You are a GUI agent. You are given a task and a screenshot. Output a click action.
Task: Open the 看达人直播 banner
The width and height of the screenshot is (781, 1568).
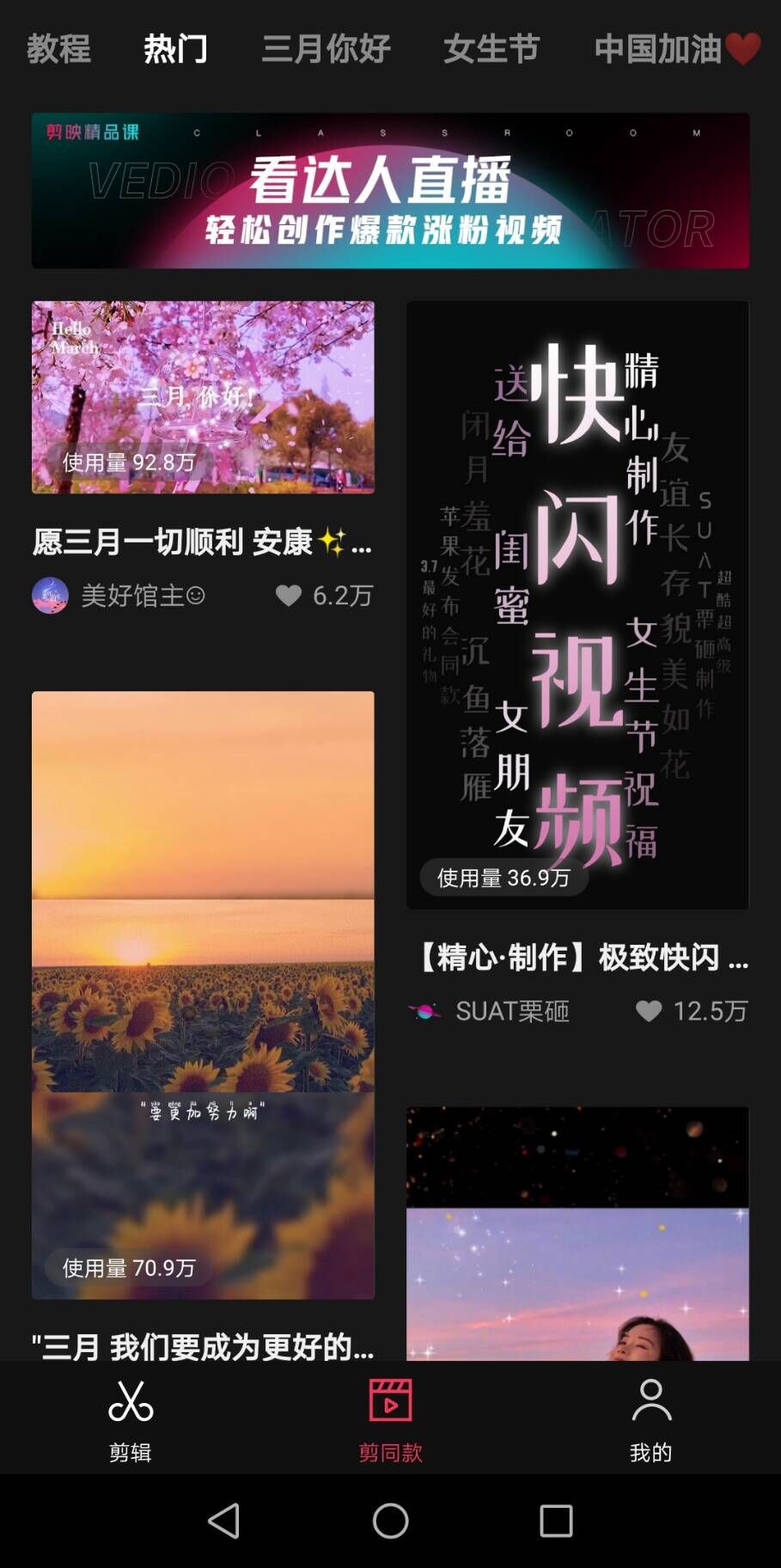pos(390,192)
